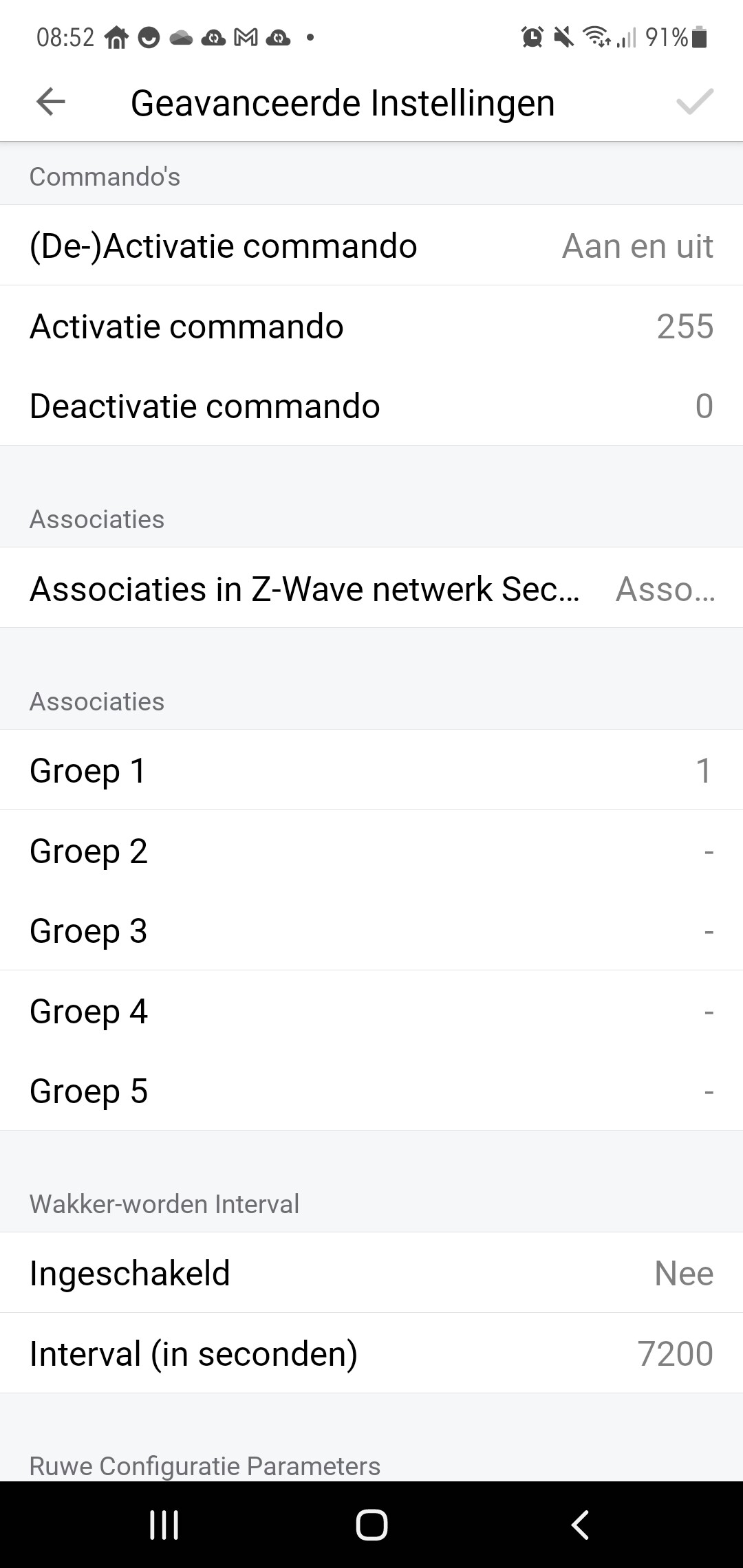Open Groep 1 association
The image size is (743, 1568).
pos(371,770)
